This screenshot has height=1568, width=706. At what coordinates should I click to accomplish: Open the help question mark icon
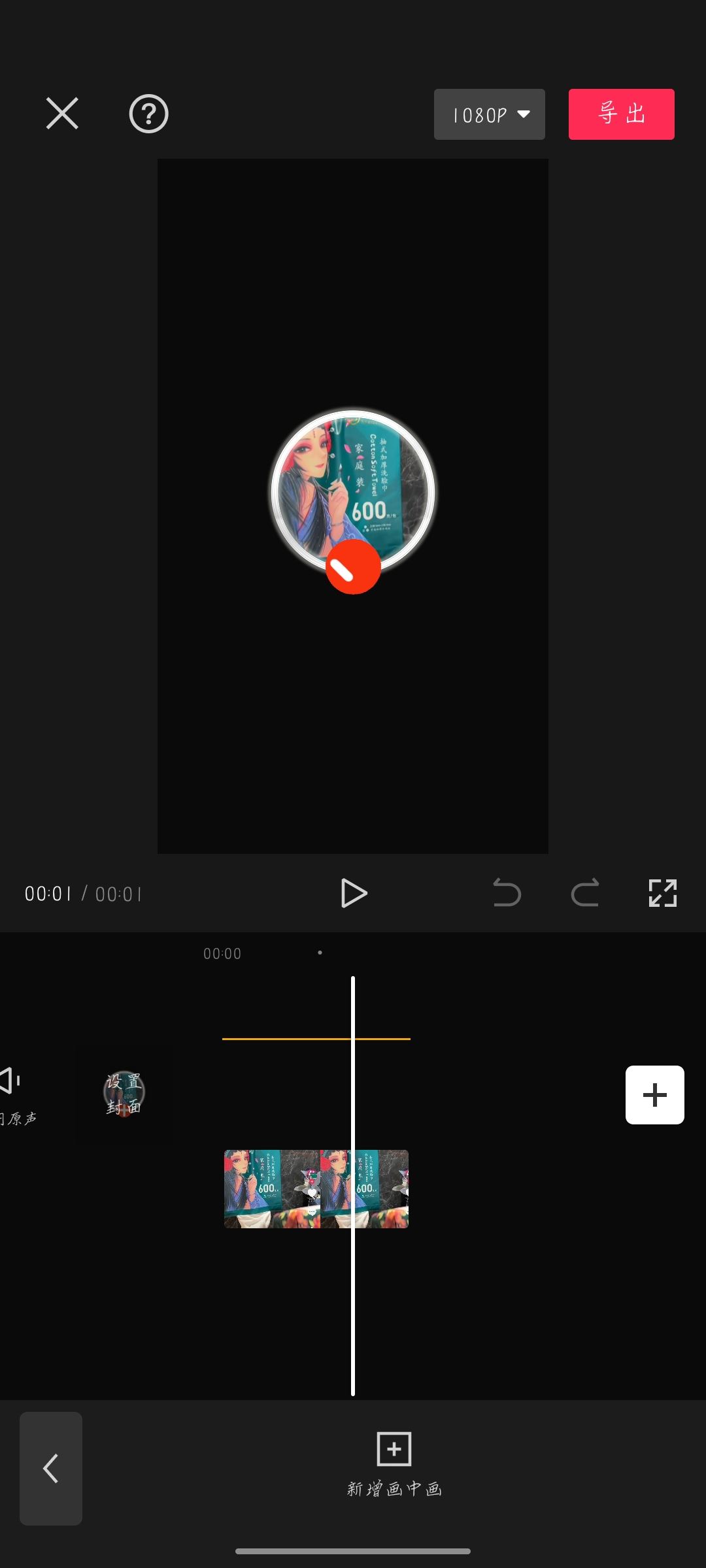pyautogui.click(x=148, y=114)
